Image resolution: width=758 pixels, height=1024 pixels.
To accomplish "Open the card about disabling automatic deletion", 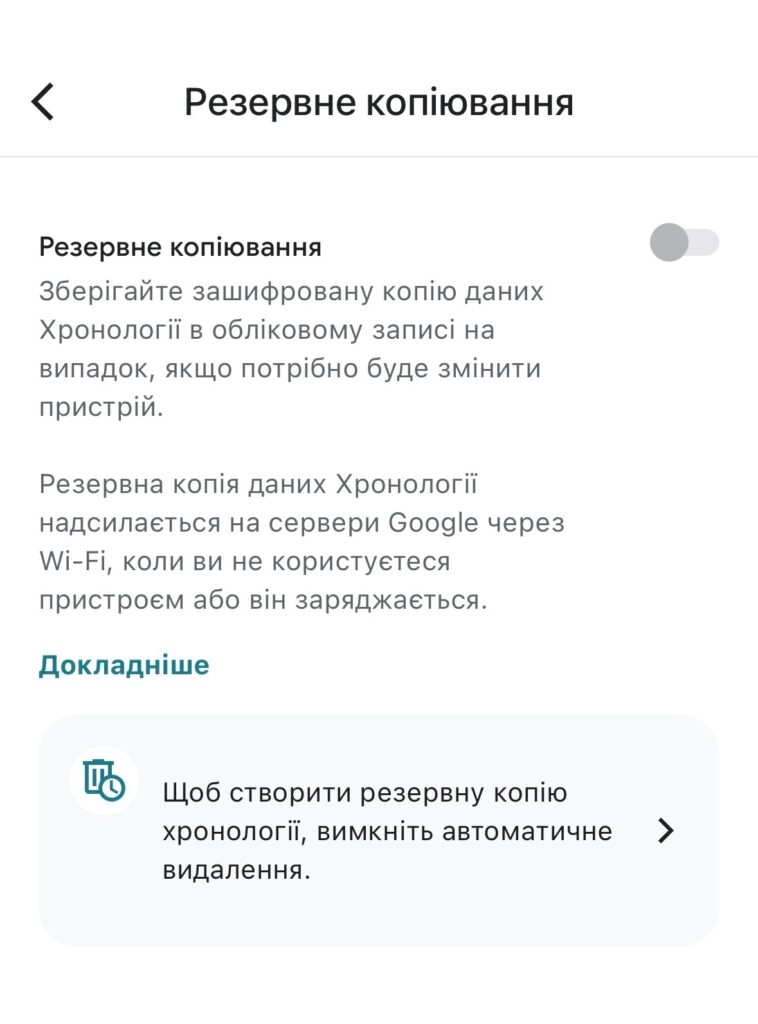I will [378, 831].
